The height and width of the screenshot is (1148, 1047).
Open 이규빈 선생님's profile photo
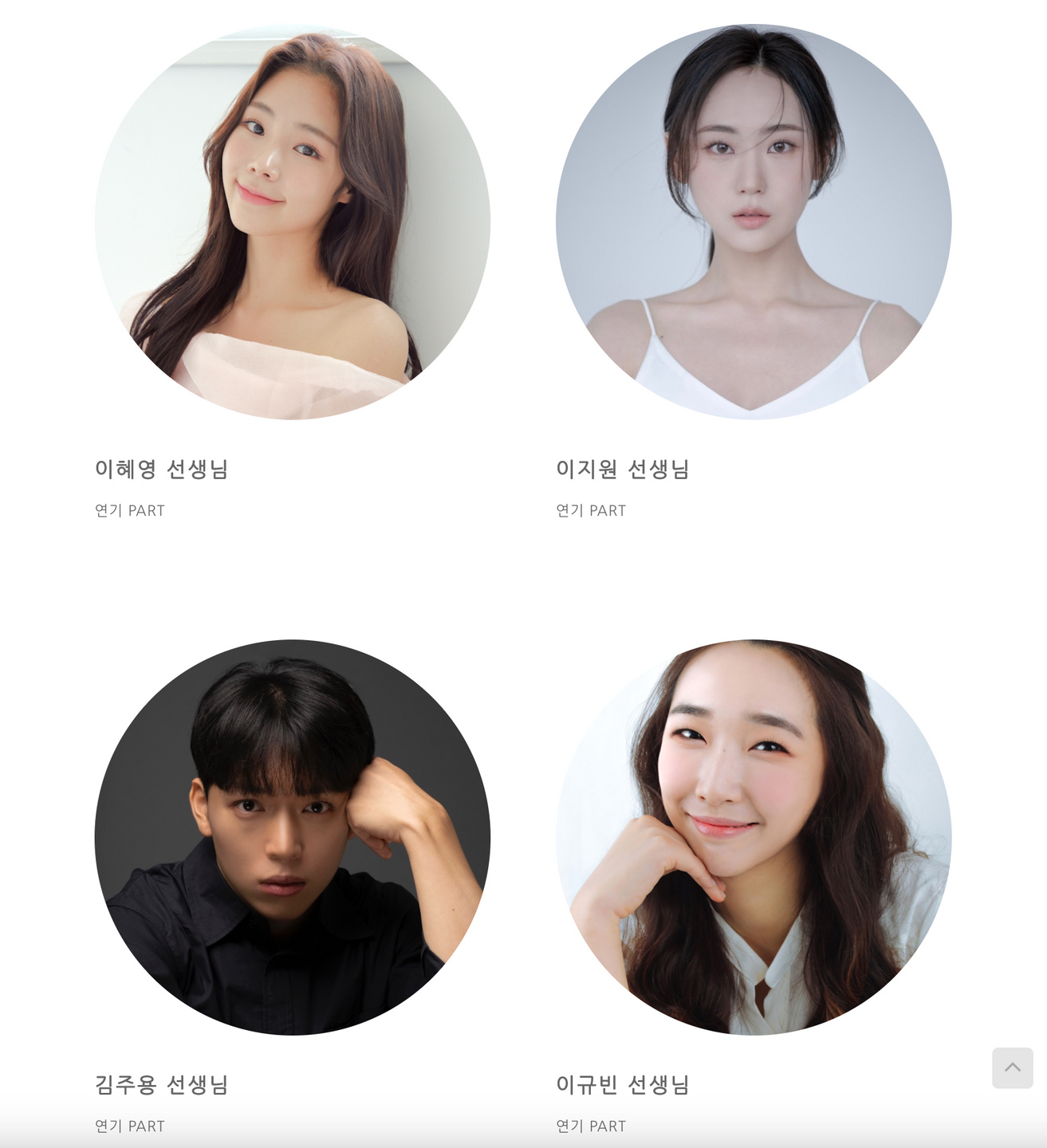(x=754, y=837)
